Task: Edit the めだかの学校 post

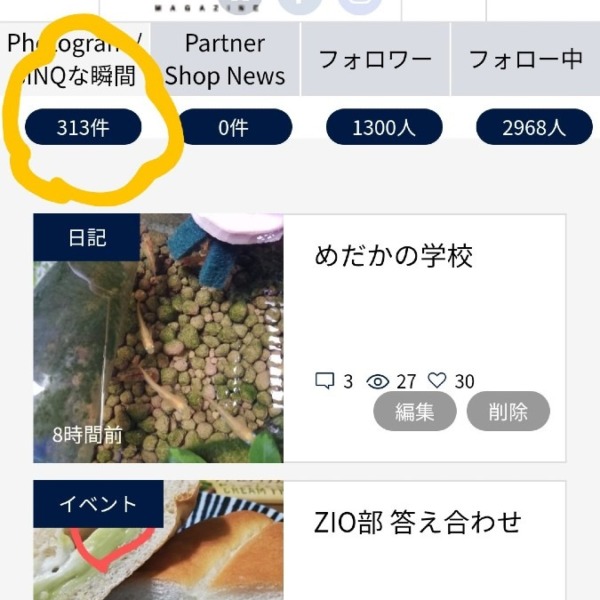Action: [x=414, y=411]
